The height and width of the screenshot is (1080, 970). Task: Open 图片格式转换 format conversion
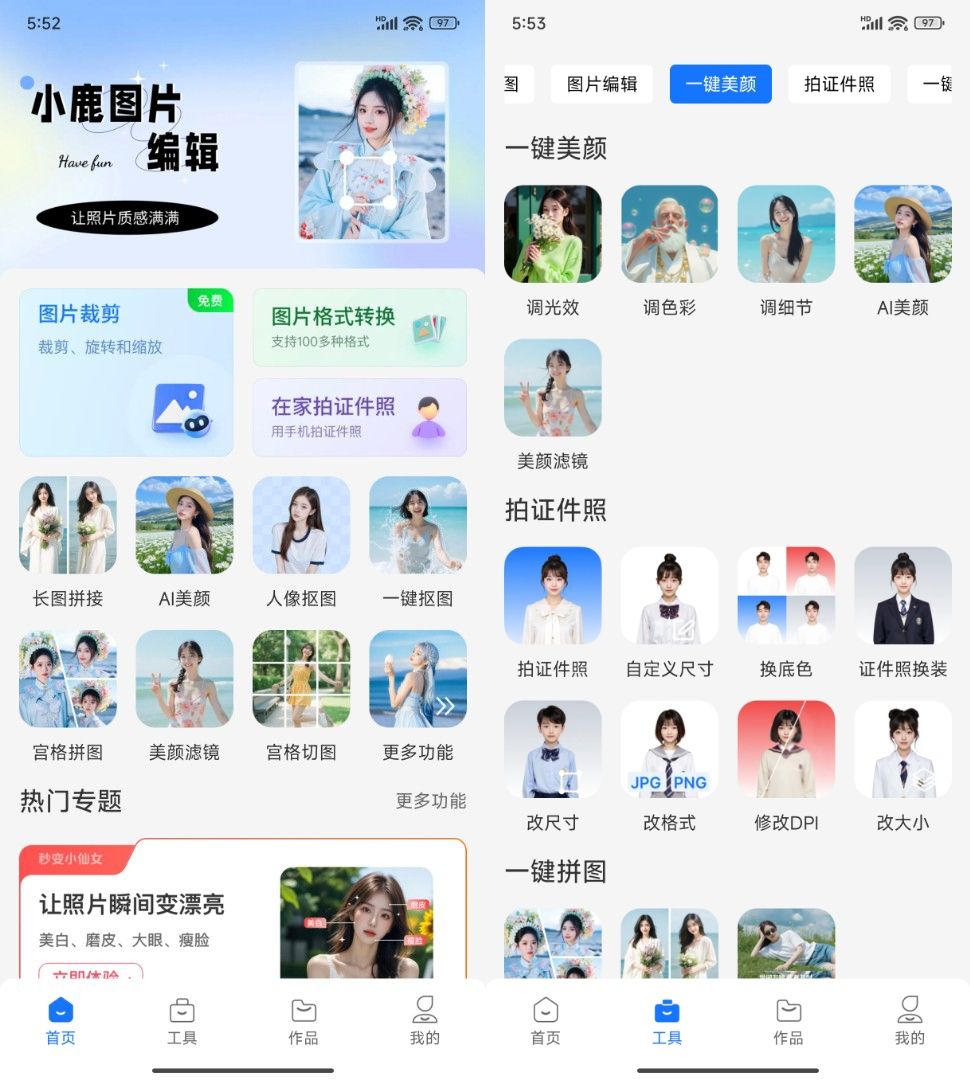tap(359, 327)
